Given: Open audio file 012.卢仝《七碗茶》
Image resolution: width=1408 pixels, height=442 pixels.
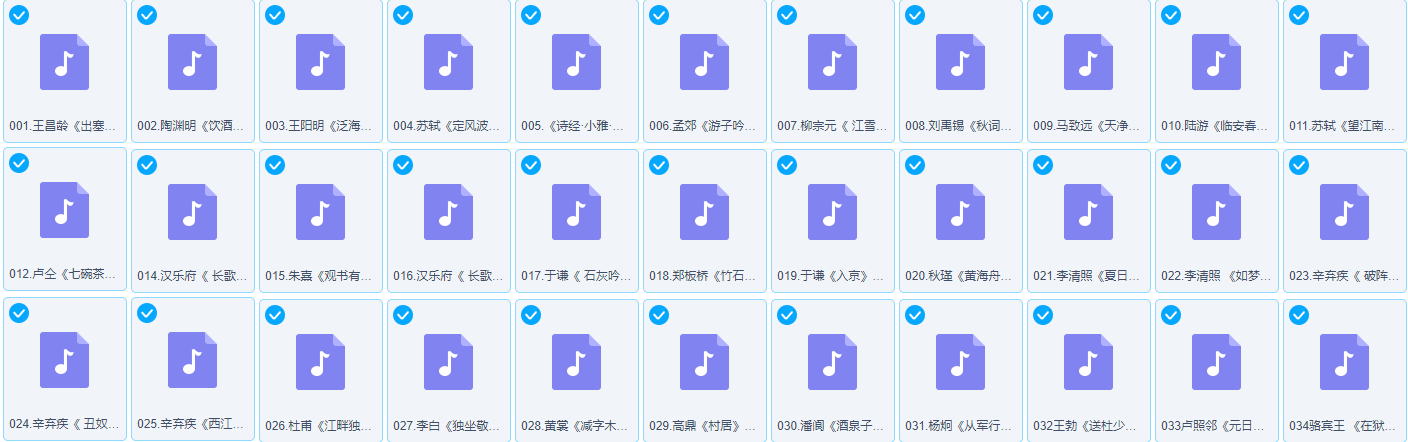Looking at the screenshot, I should 65,212.
